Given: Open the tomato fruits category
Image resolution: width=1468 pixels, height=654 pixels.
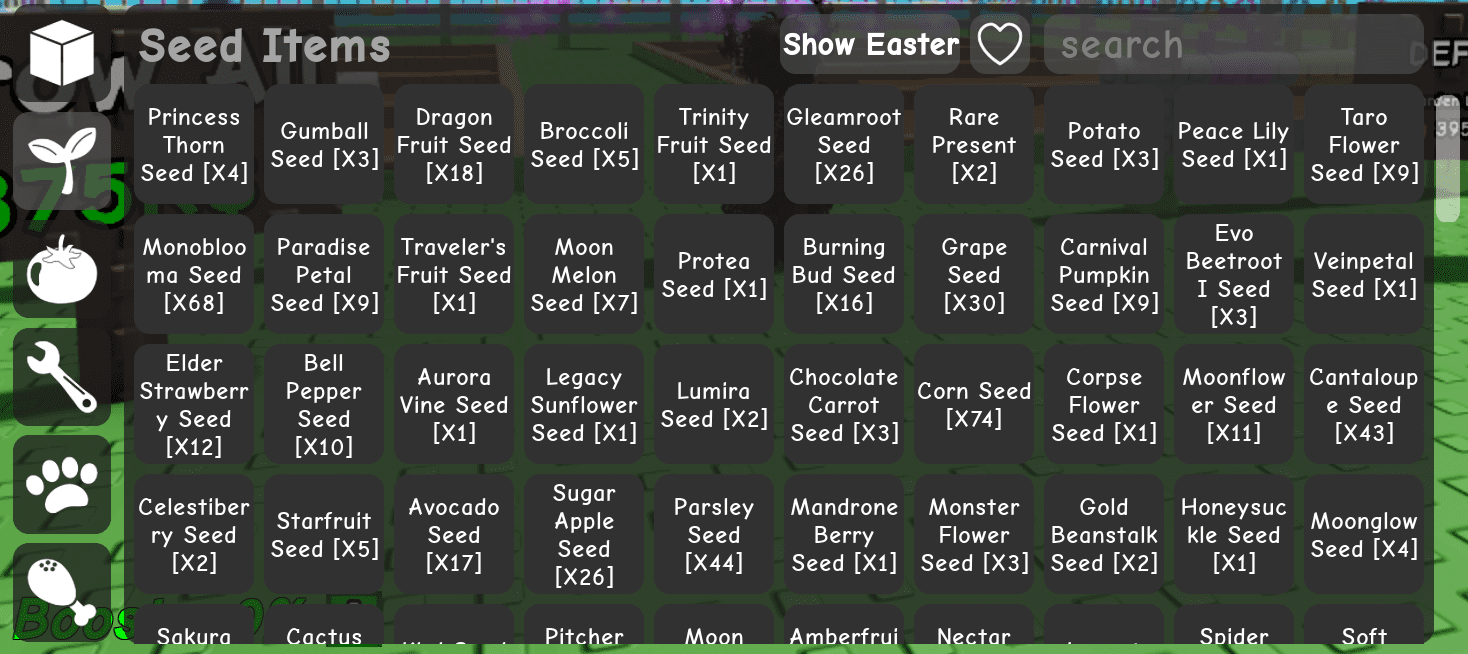Looking at the screenshot, I should 62,268.
